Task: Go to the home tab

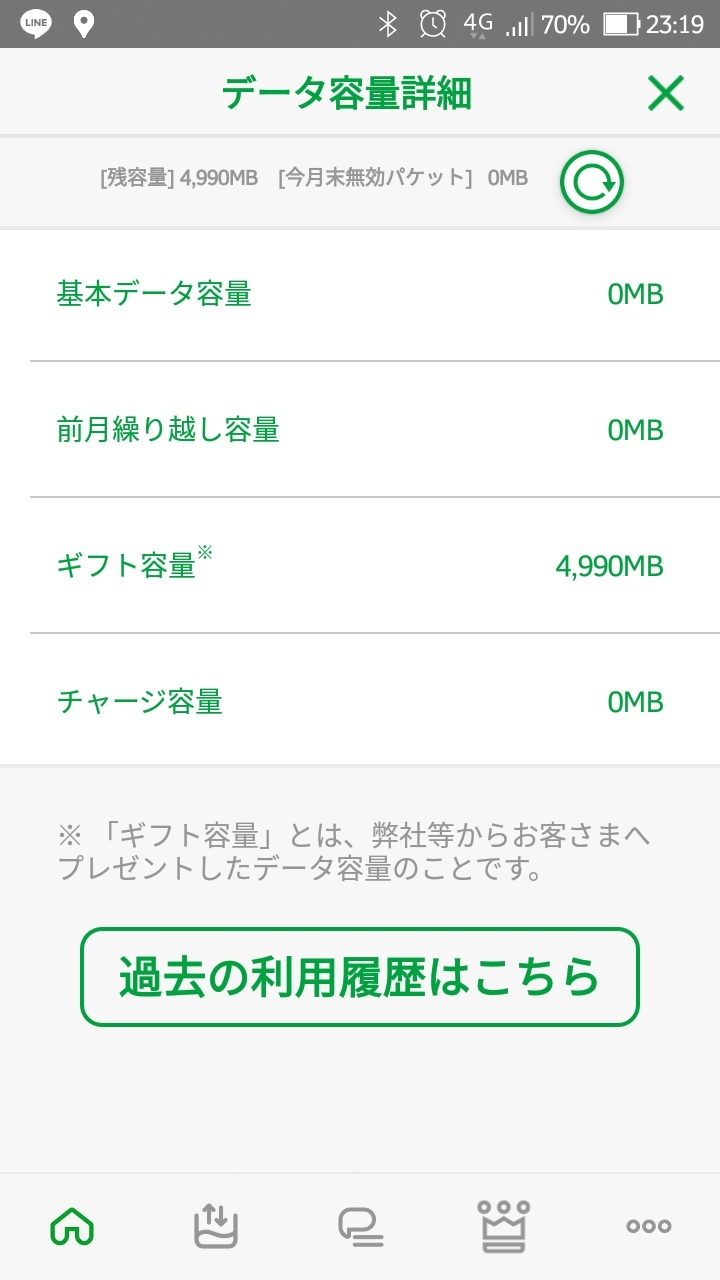Action: (72, 1226)
